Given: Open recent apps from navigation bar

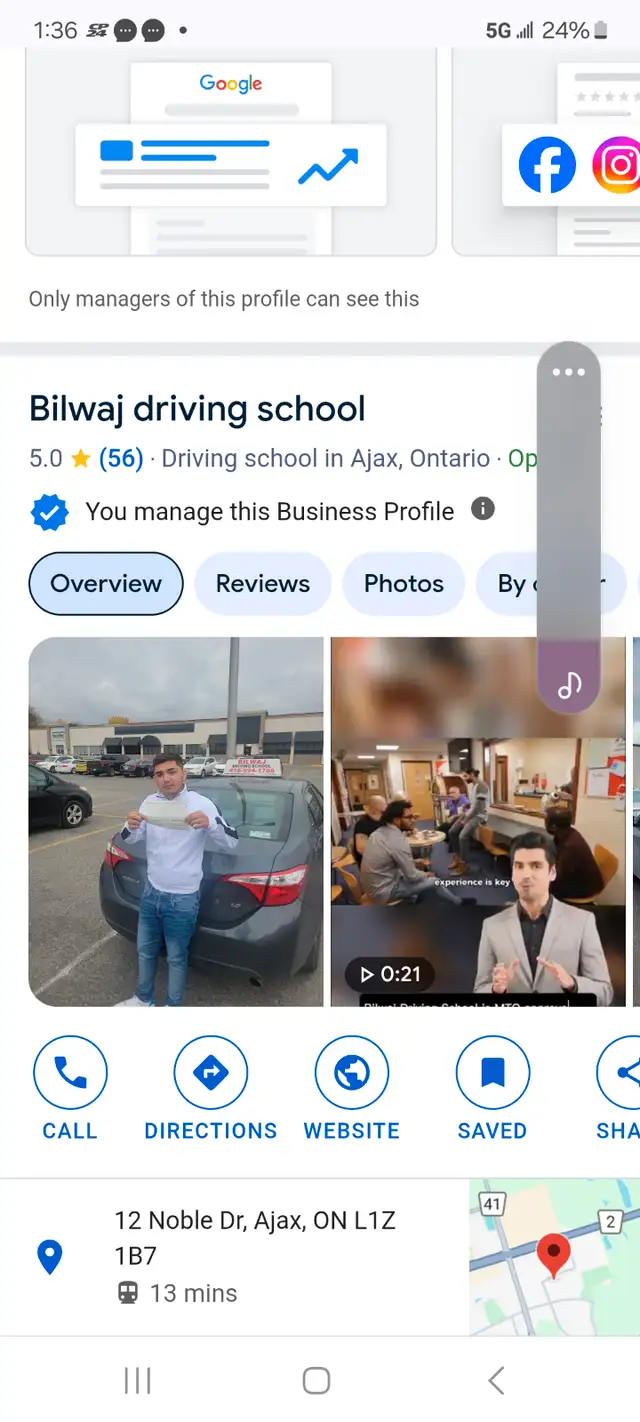Looking at the screenshot, I should click(137, 1380).
